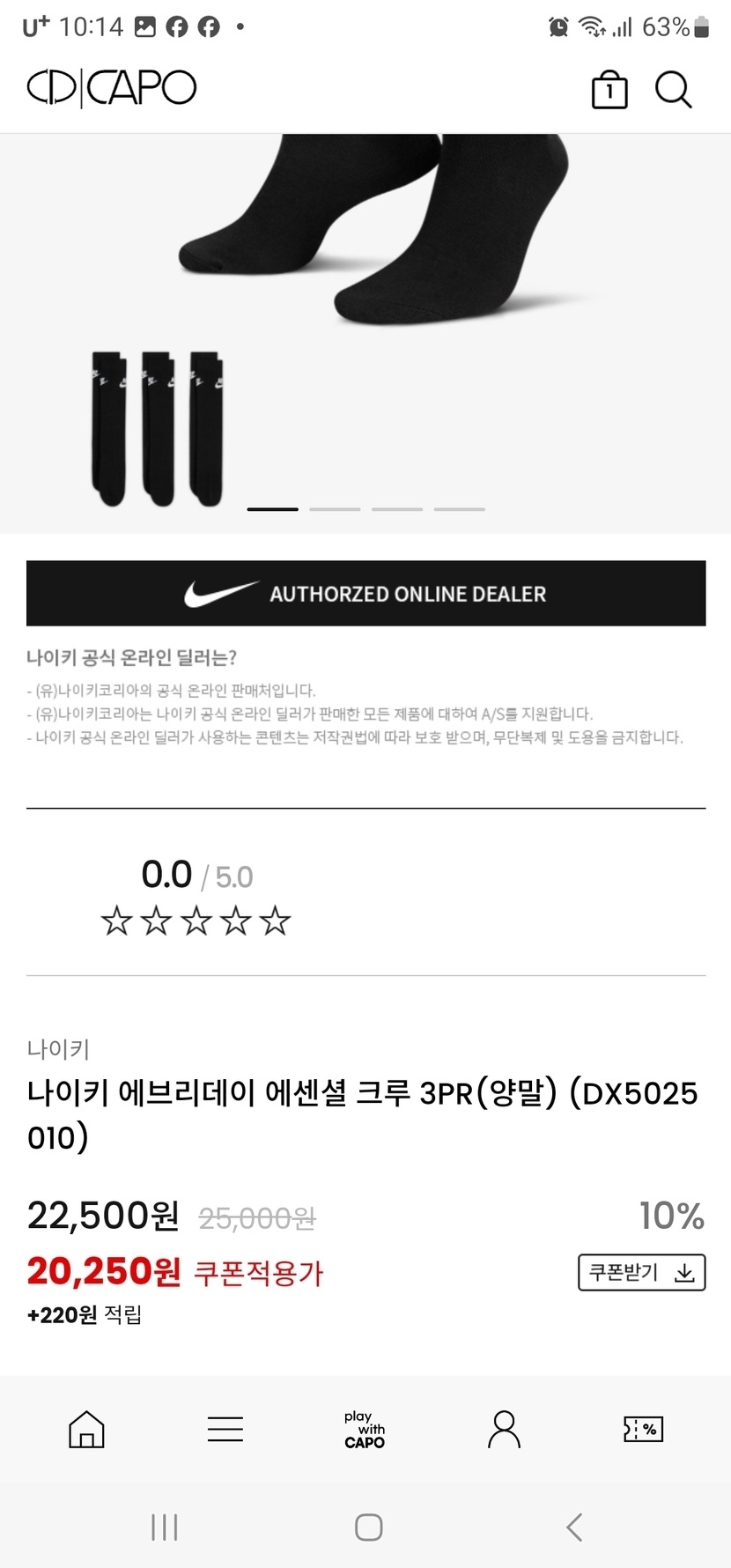Open the 나이키 brand link
This screenshot has height=1568, width=731.
(58, 1048)
